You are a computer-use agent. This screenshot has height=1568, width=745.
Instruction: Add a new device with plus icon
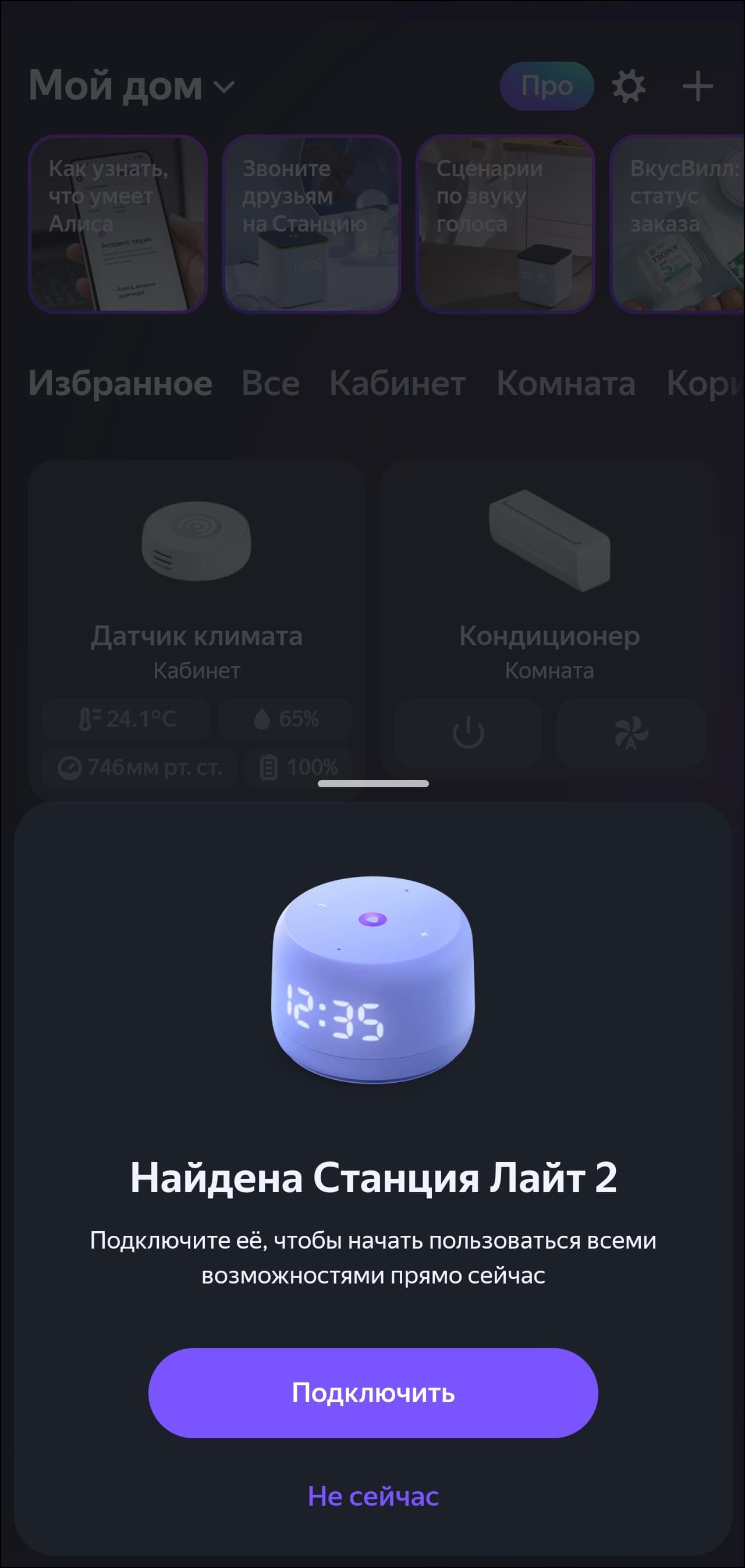coord(697,86)
